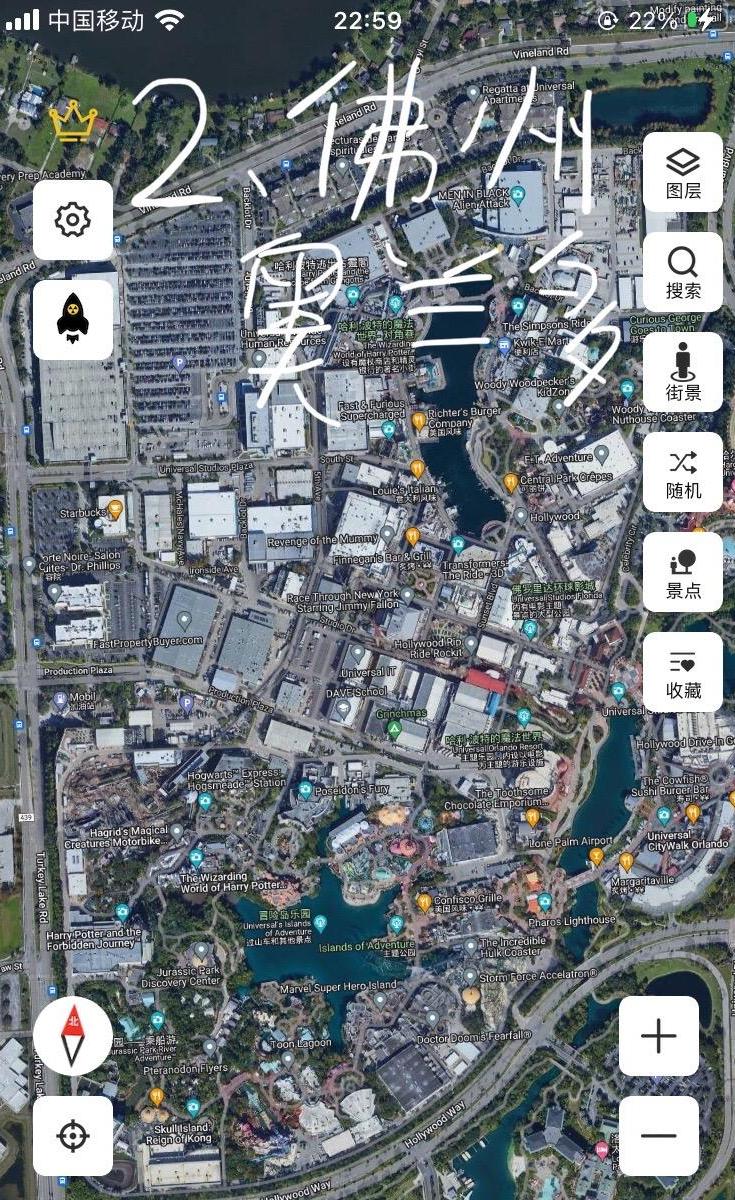Zoom out with the minus button
This screenshot has height=1200, width=735.
(658, 1136)
